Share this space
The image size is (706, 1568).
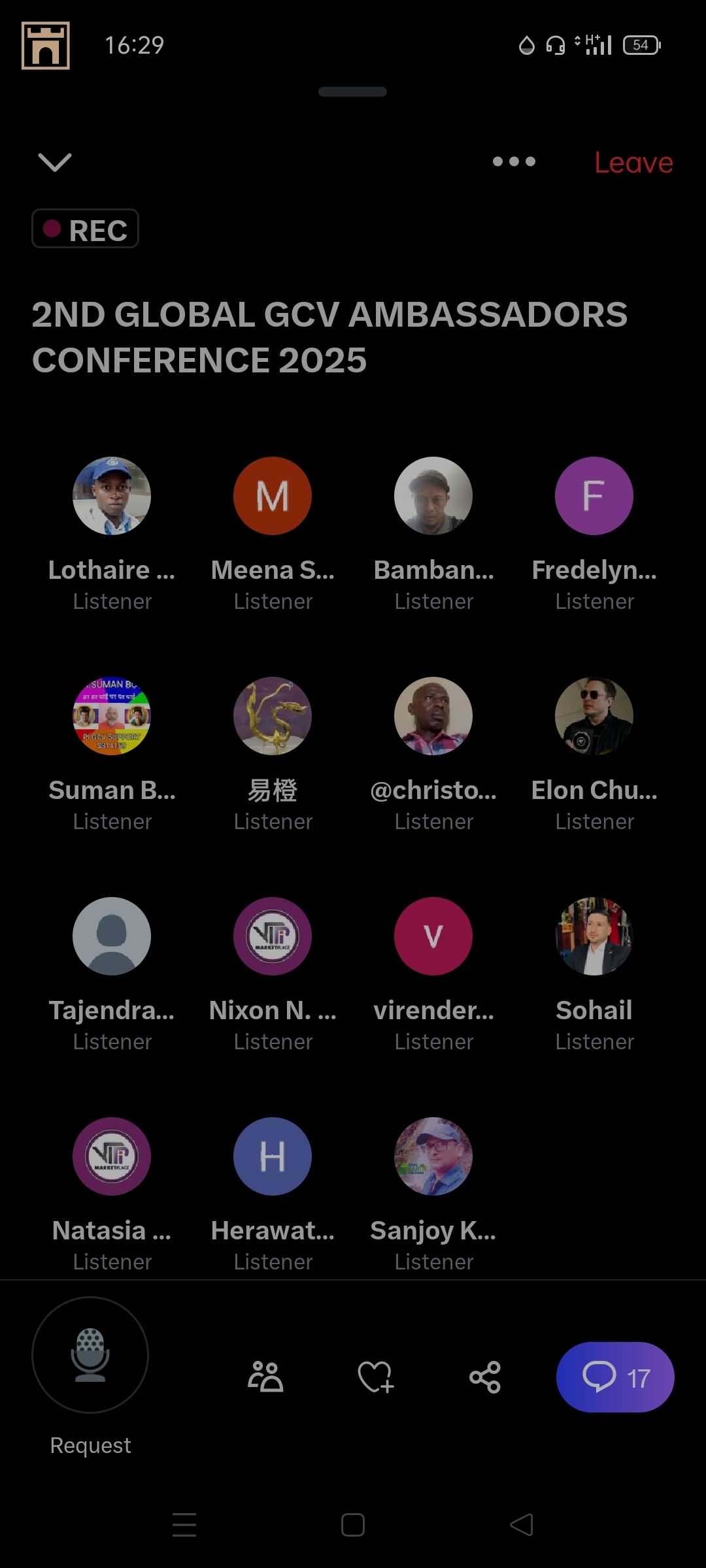485,1377
